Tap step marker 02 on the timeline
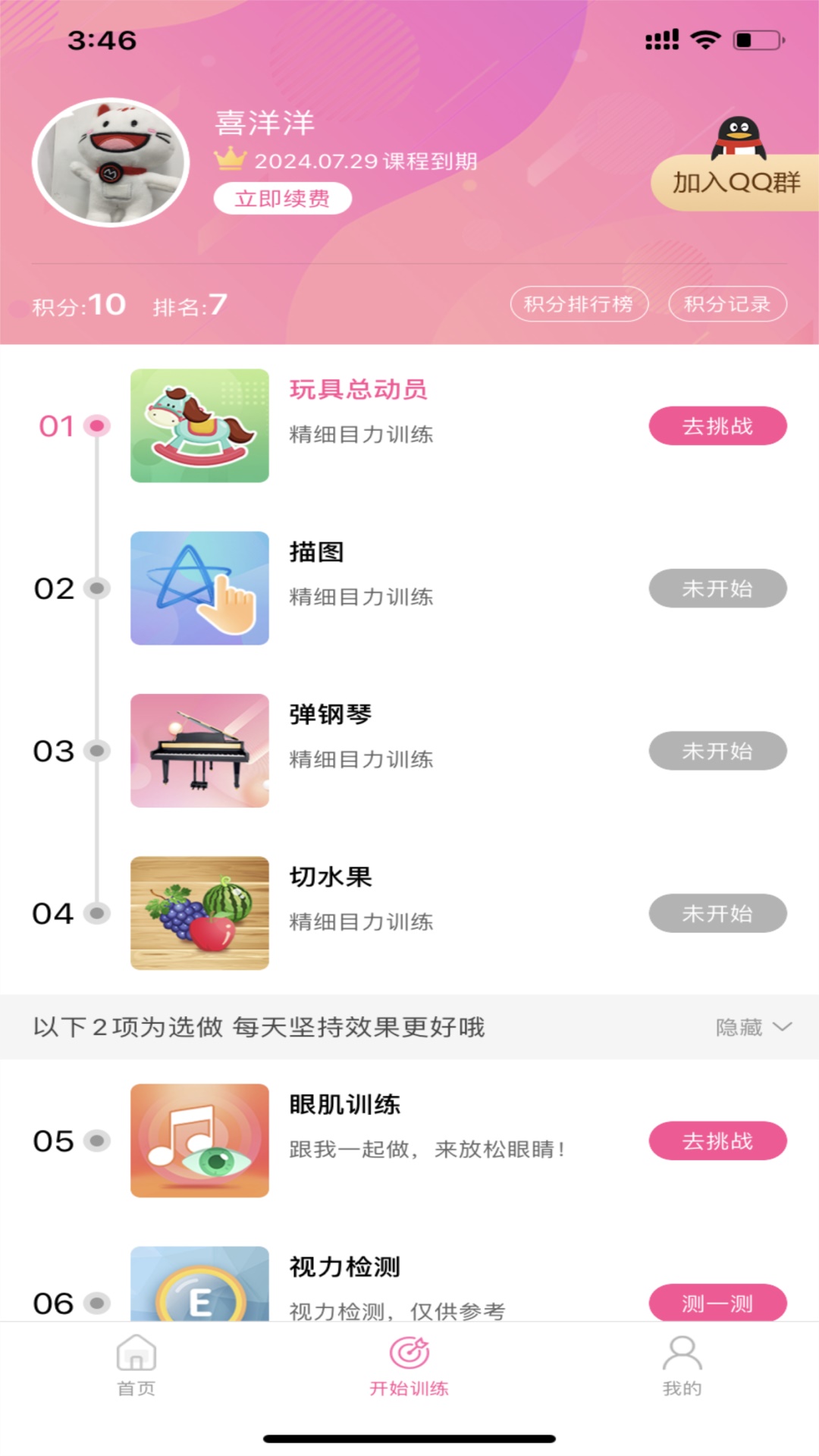 (x=96, y=588)
